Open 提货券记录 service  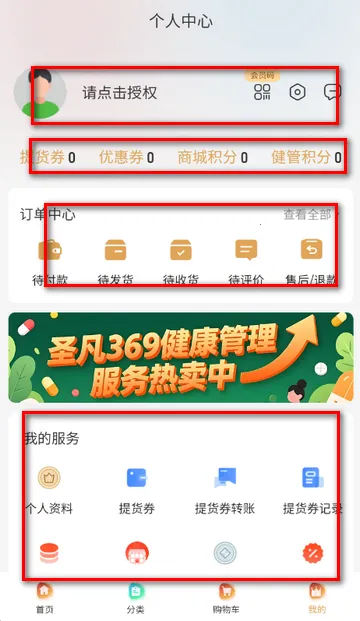pos(312,490)
